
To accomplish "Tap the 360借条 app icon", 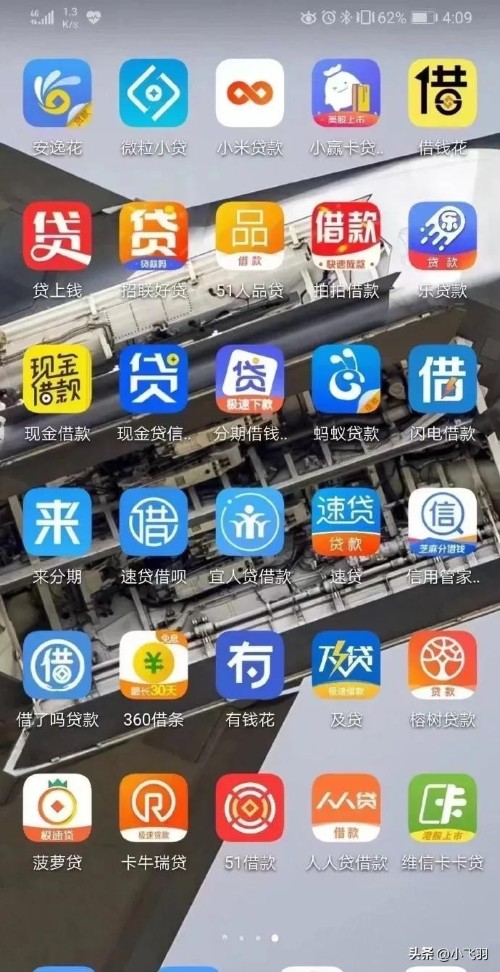I will click(x=154, y=665).
